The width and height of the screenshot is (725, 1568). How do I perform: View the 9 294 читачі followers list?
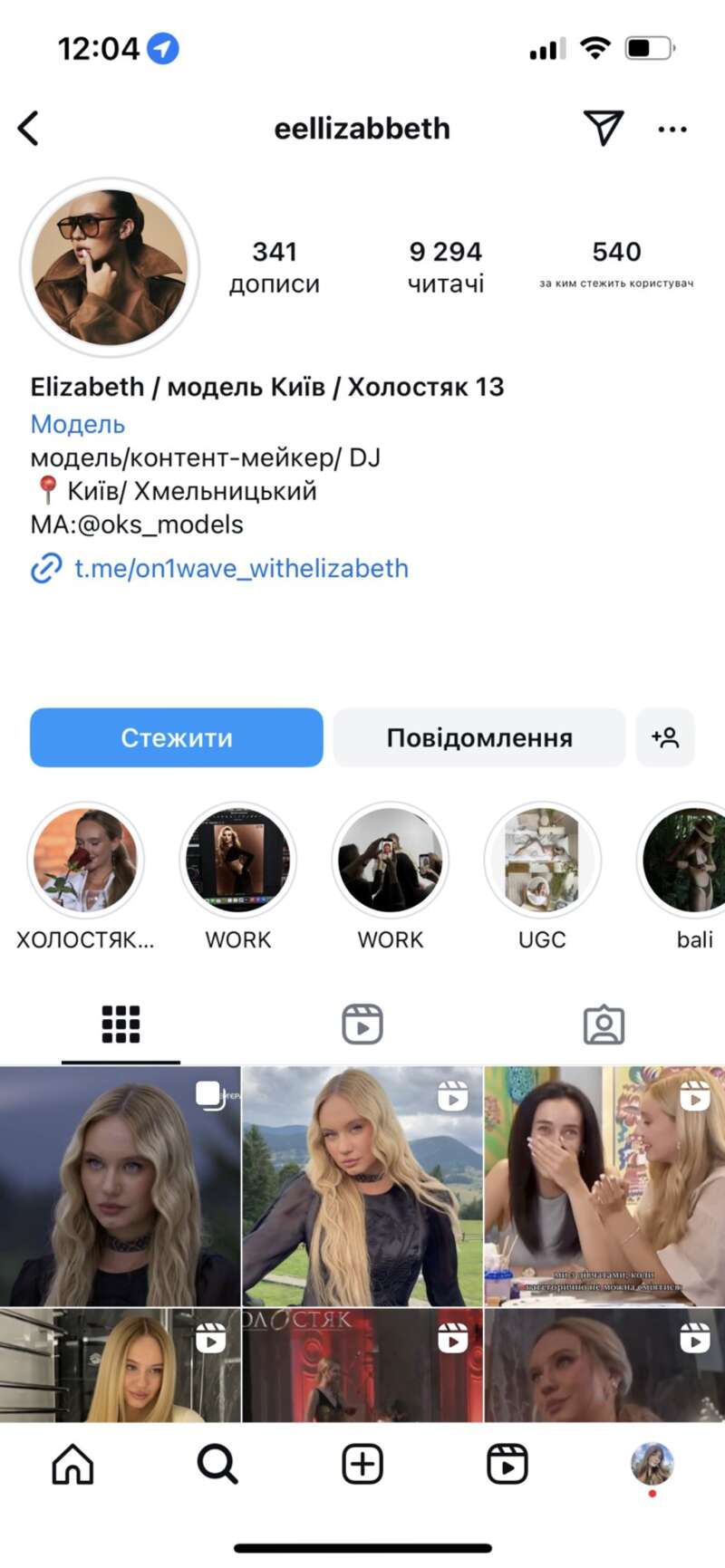coord(445,266)
